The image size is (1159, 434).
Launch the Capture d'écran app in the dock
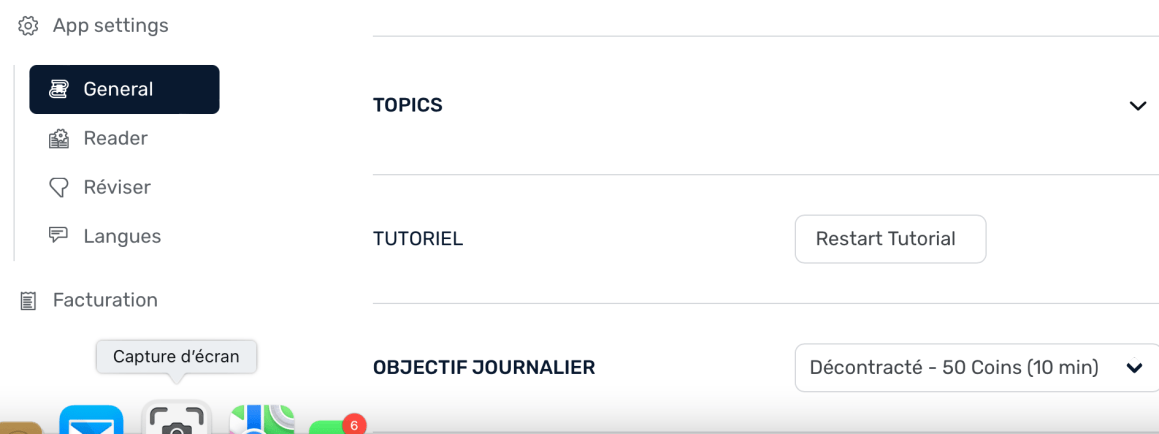(x=176, y=420)
